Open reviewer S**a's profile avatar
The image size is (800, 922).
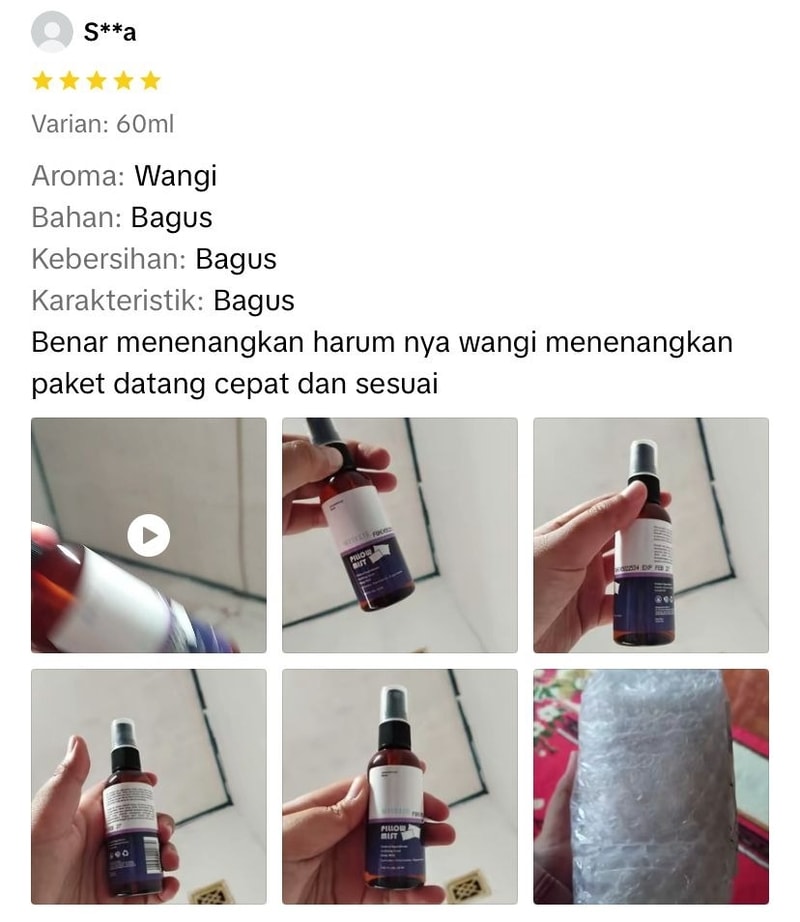pos(51,31)
